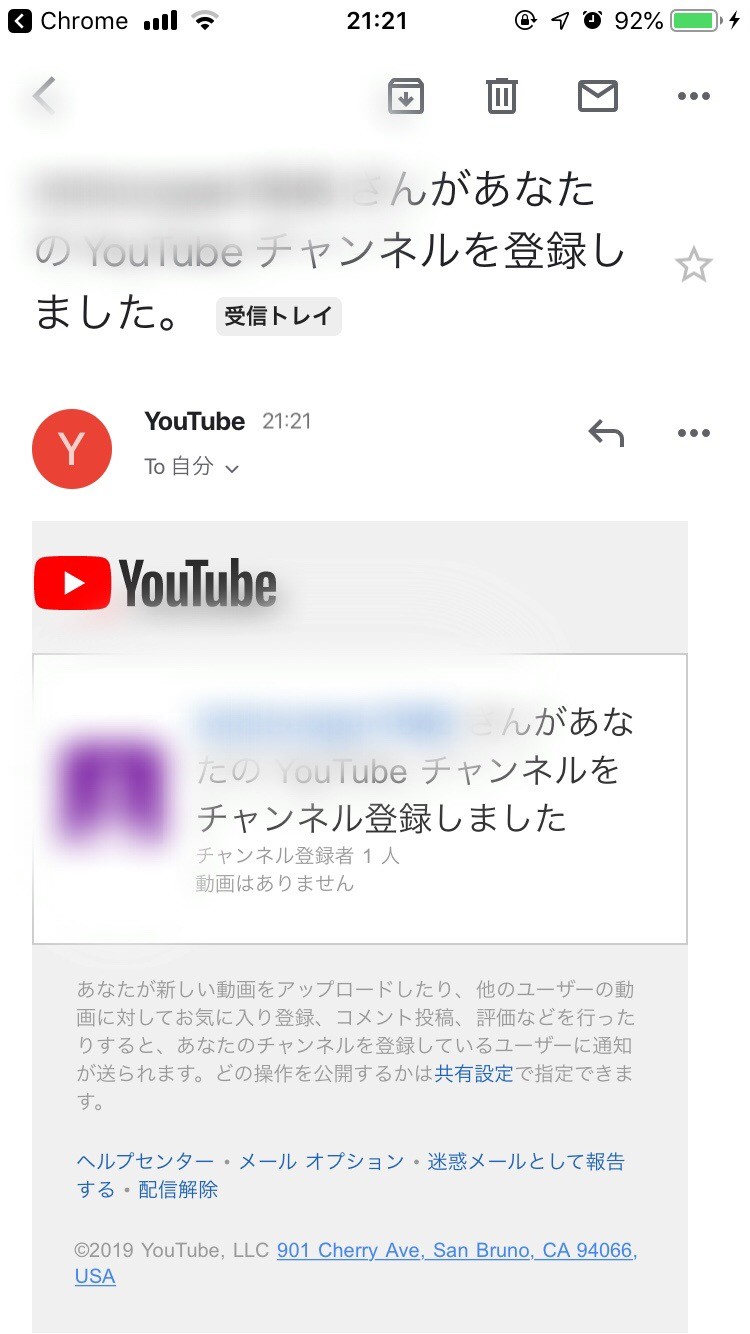The image size is (750, 1334).
Task: Open the subscriber's channel card
Action: [x=360, y=798]
